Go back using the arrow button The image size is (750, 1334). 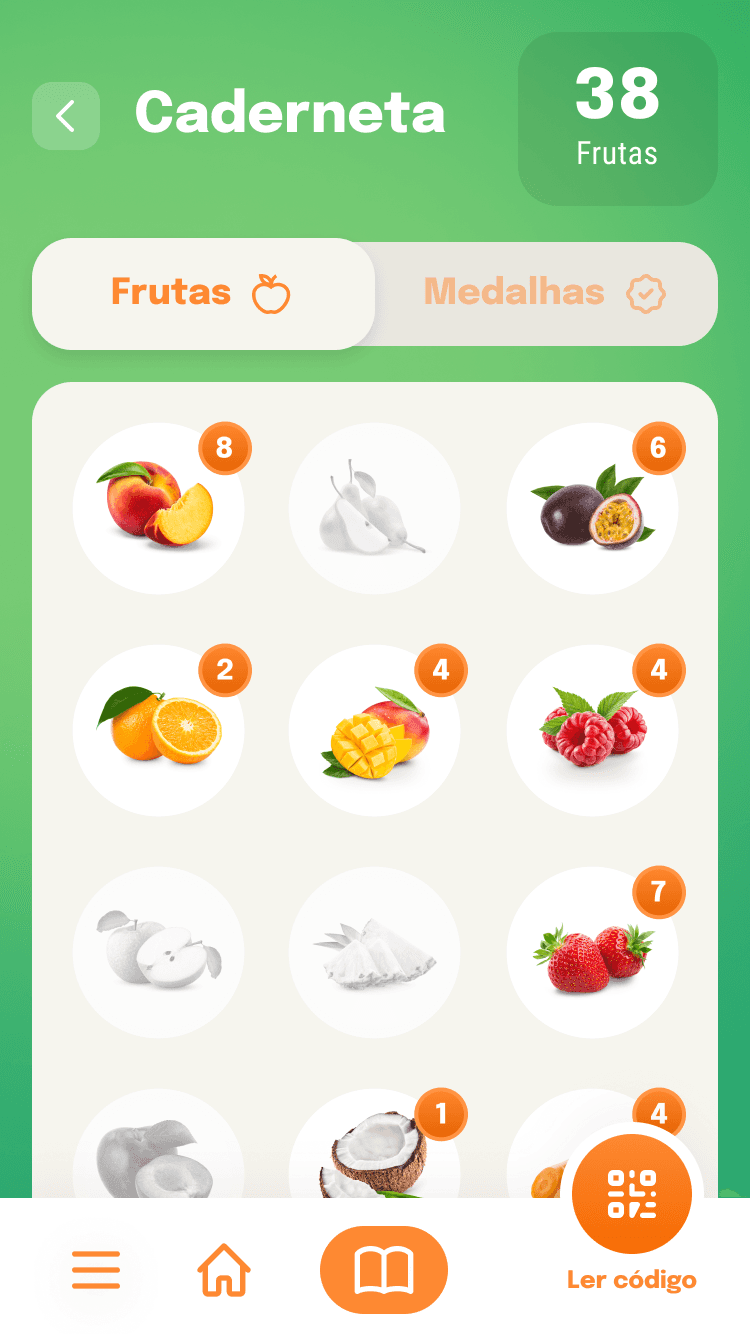pos(66,116)
